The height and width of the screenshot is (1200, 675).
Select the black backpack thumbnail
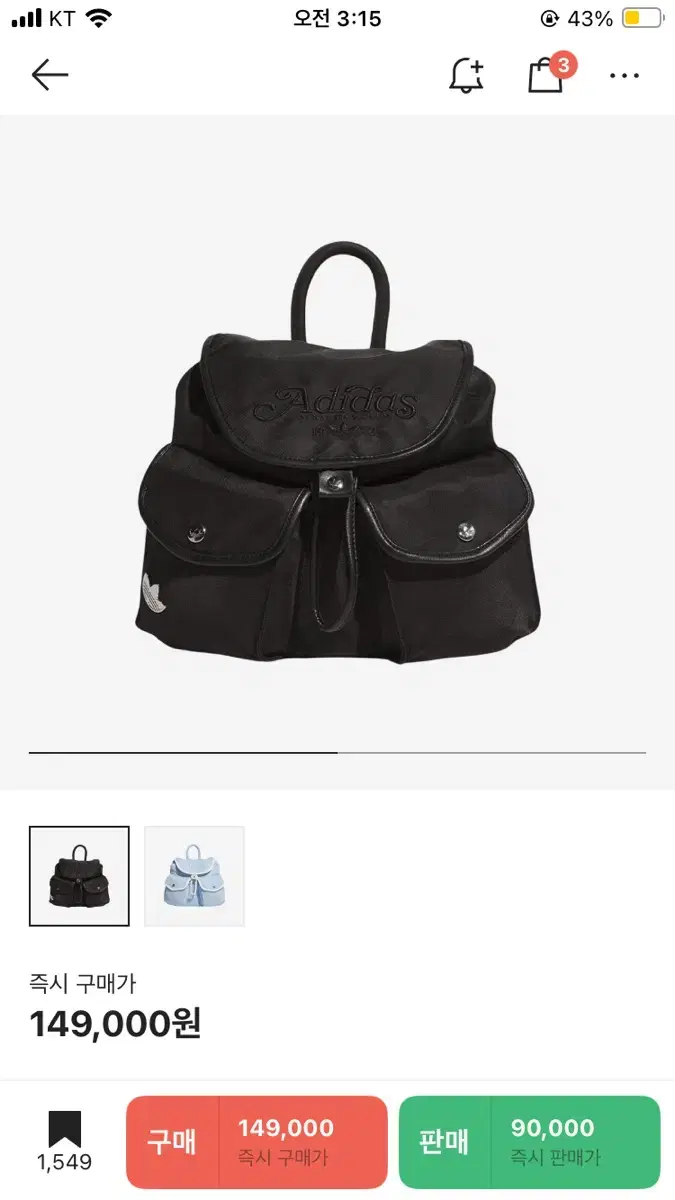tap(79, 876)
